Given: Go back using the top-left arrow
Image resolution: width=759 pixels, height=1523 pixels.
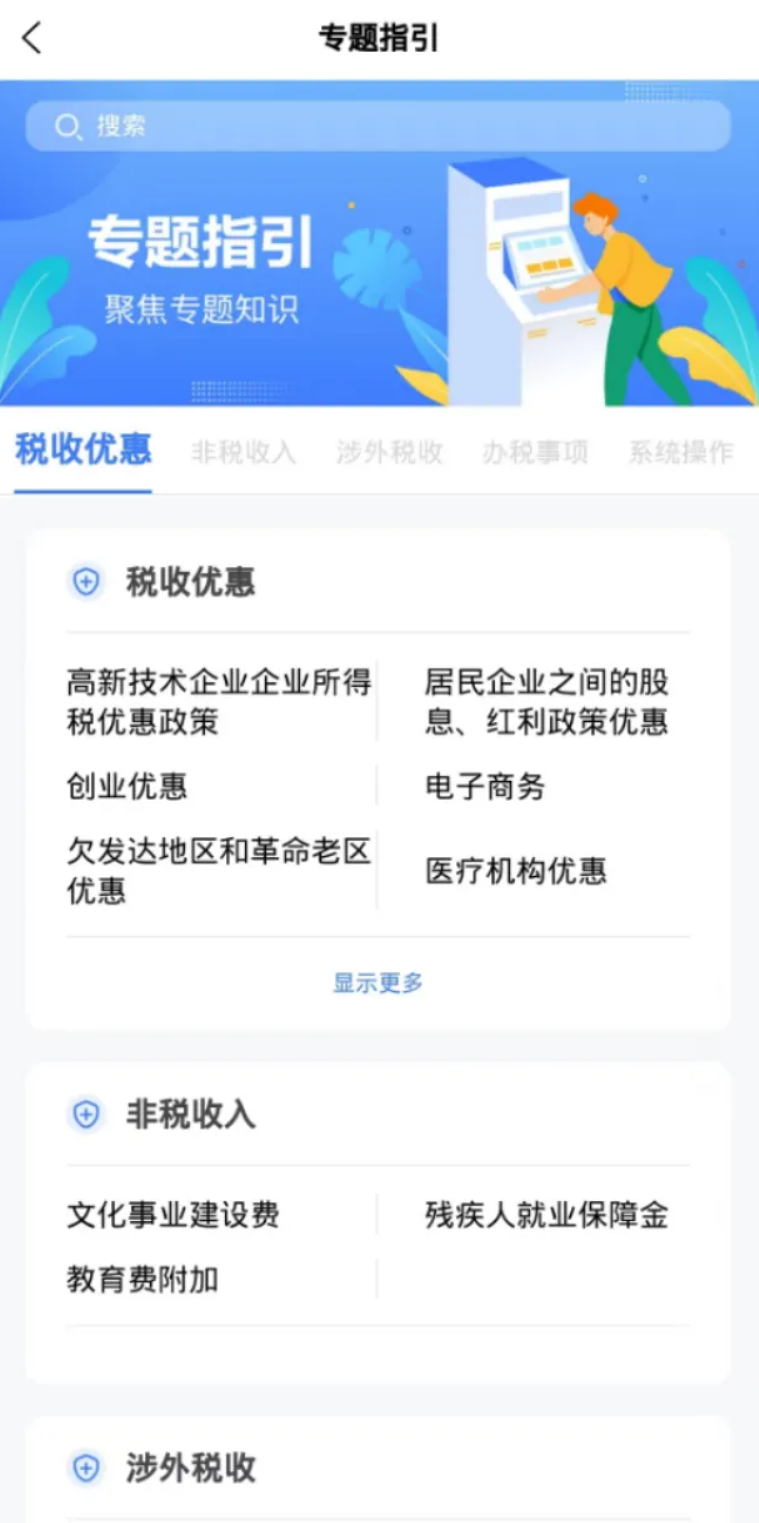Looking at the screenshot, I should tap(32, 38).
